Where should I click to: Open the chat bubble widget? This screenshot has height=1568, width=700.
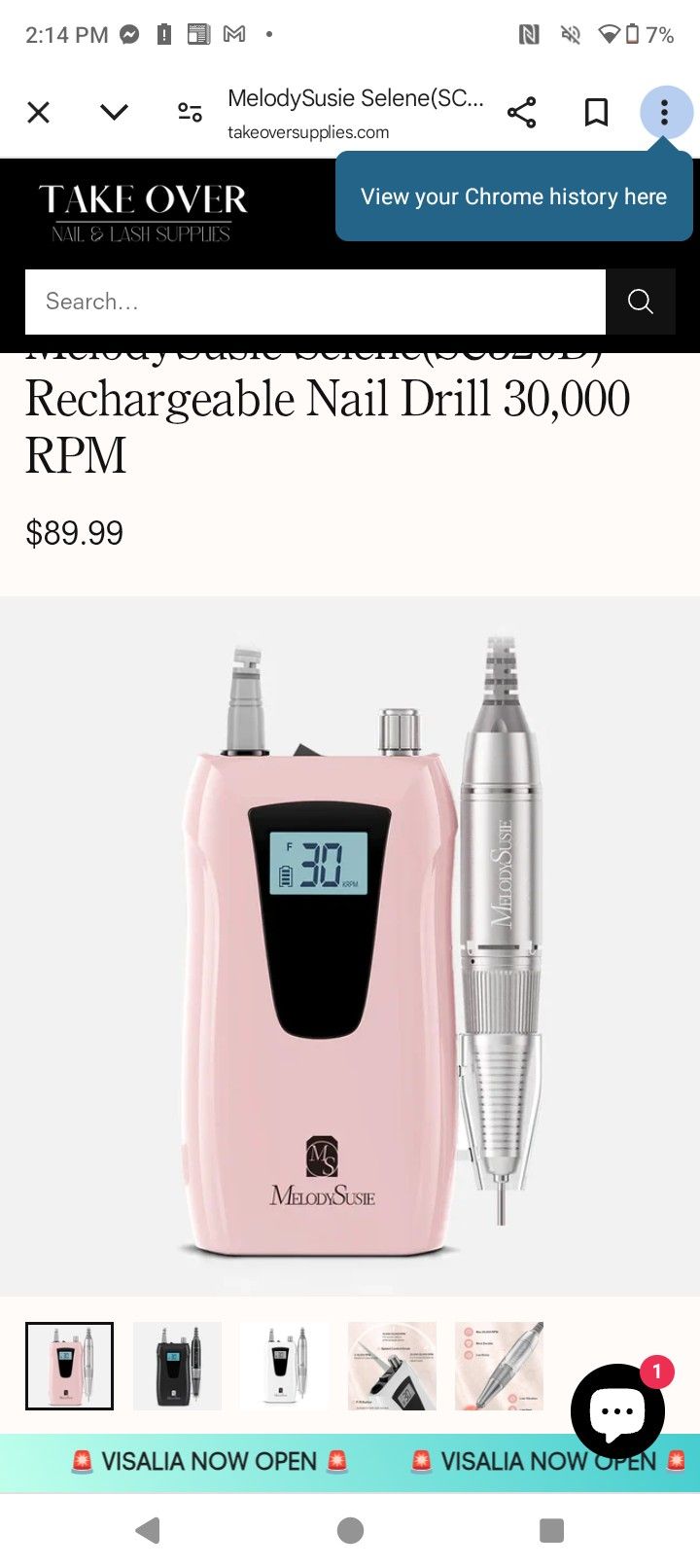coord(617,1410)
